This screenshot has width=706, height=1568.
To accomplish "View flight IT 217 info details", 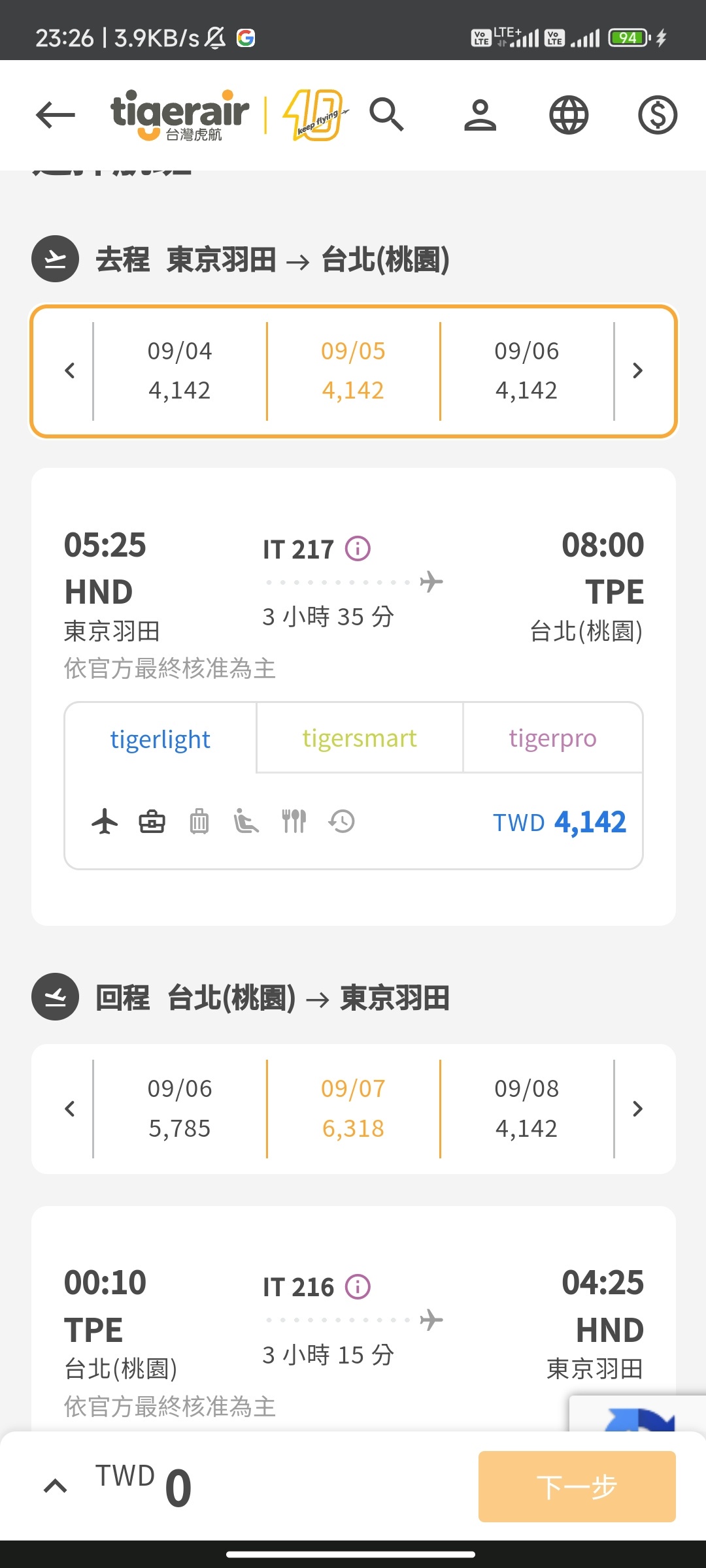I will 358,549.
